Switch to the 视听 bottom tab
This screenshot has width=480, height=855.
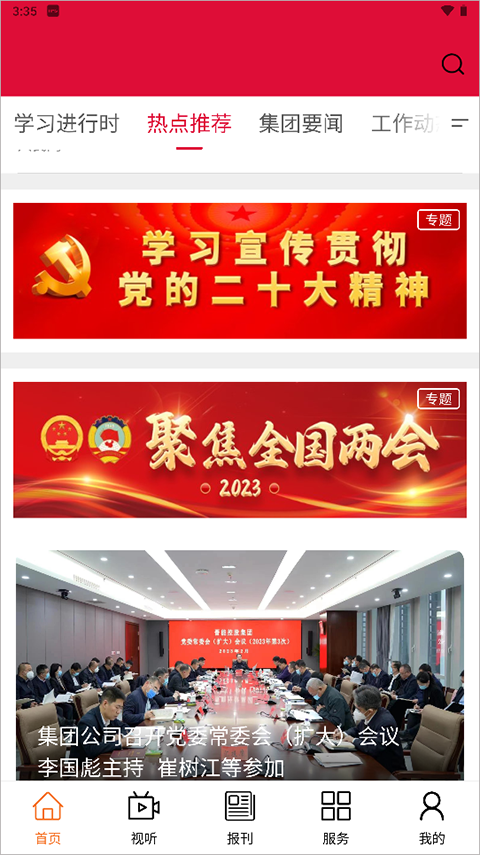click(144, 818)
